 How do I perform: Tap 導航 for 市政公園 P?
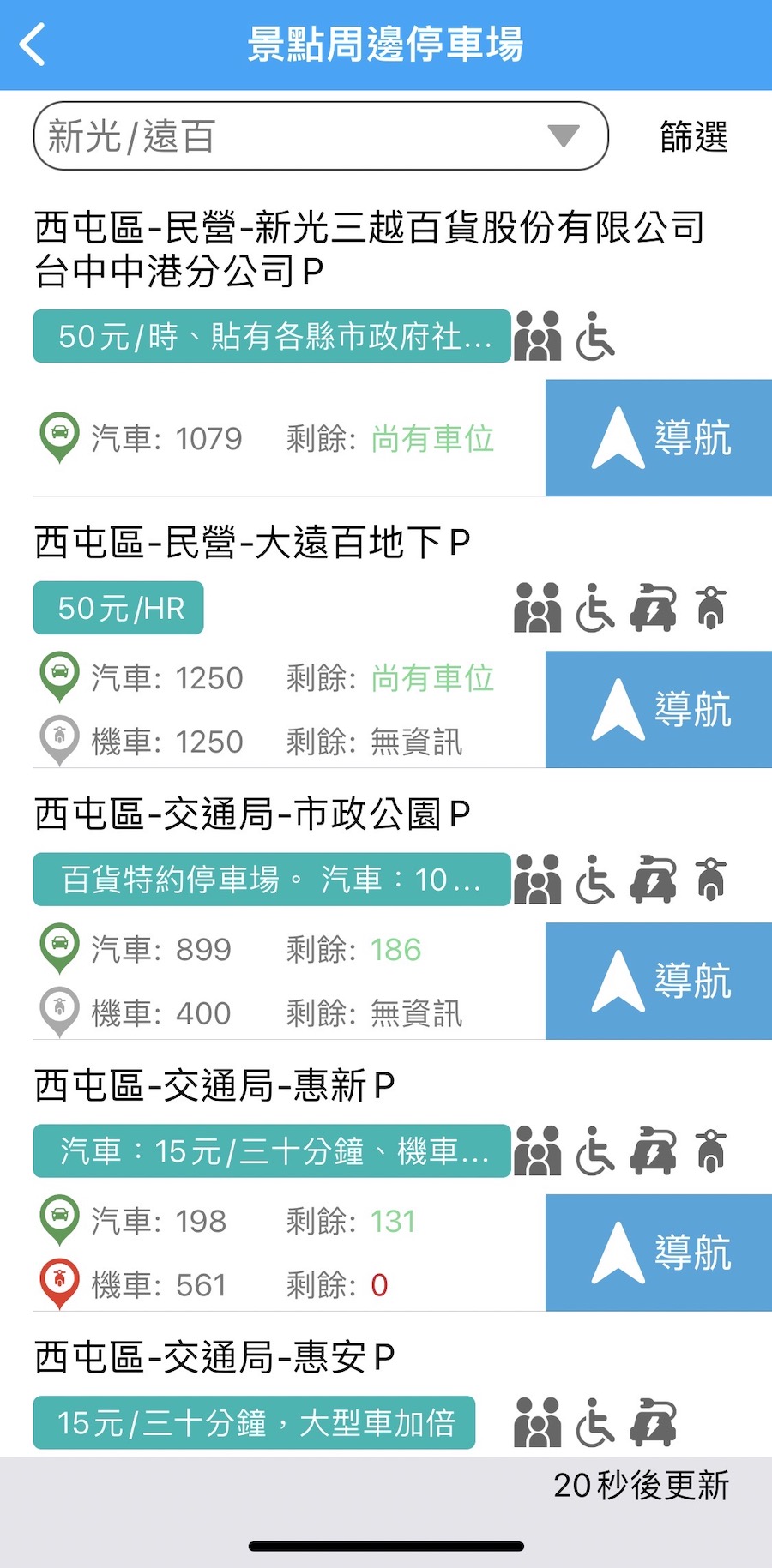[x=659, y=981]
